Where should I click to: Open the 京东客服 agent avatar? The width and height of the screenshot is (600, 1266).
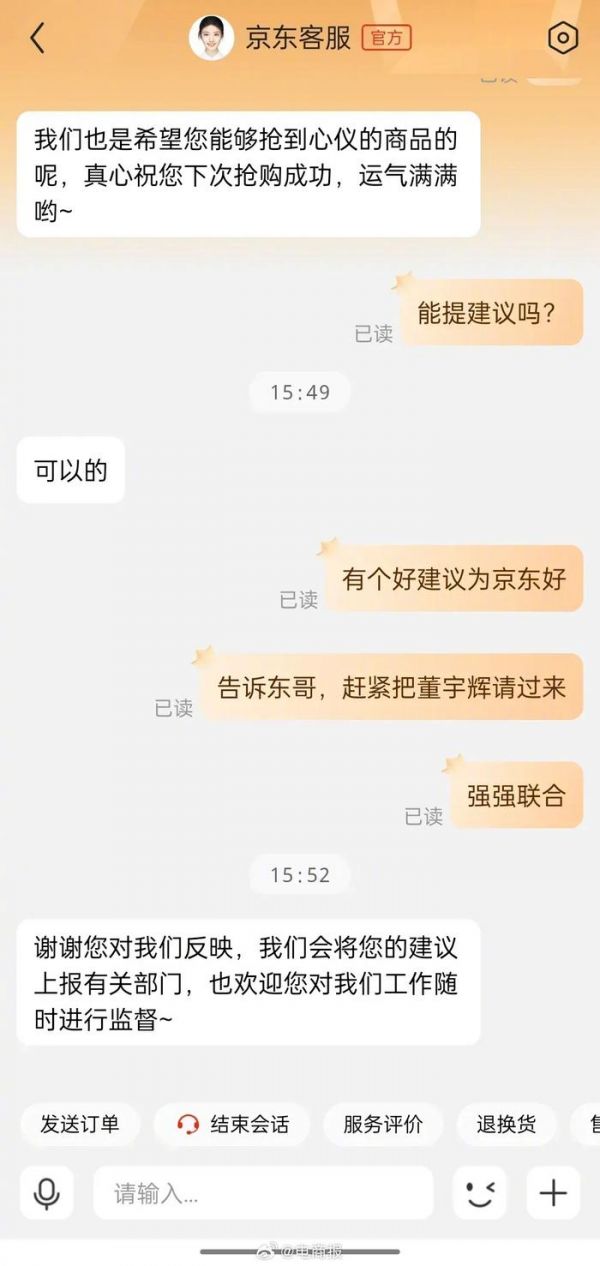(x=211, y=39)
